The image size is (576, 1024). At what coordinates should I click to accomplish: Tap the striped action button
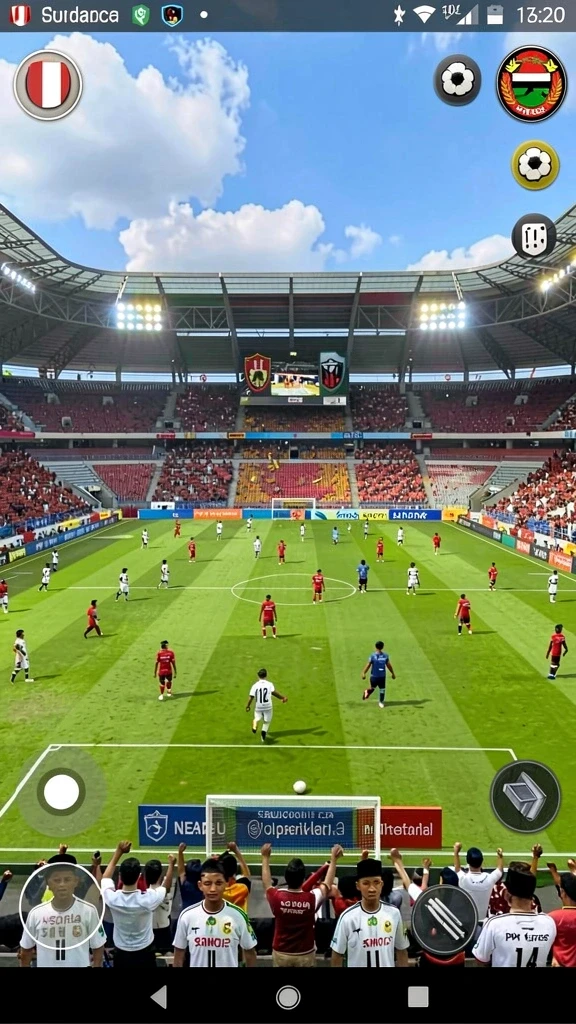click(x=445, y=920)
